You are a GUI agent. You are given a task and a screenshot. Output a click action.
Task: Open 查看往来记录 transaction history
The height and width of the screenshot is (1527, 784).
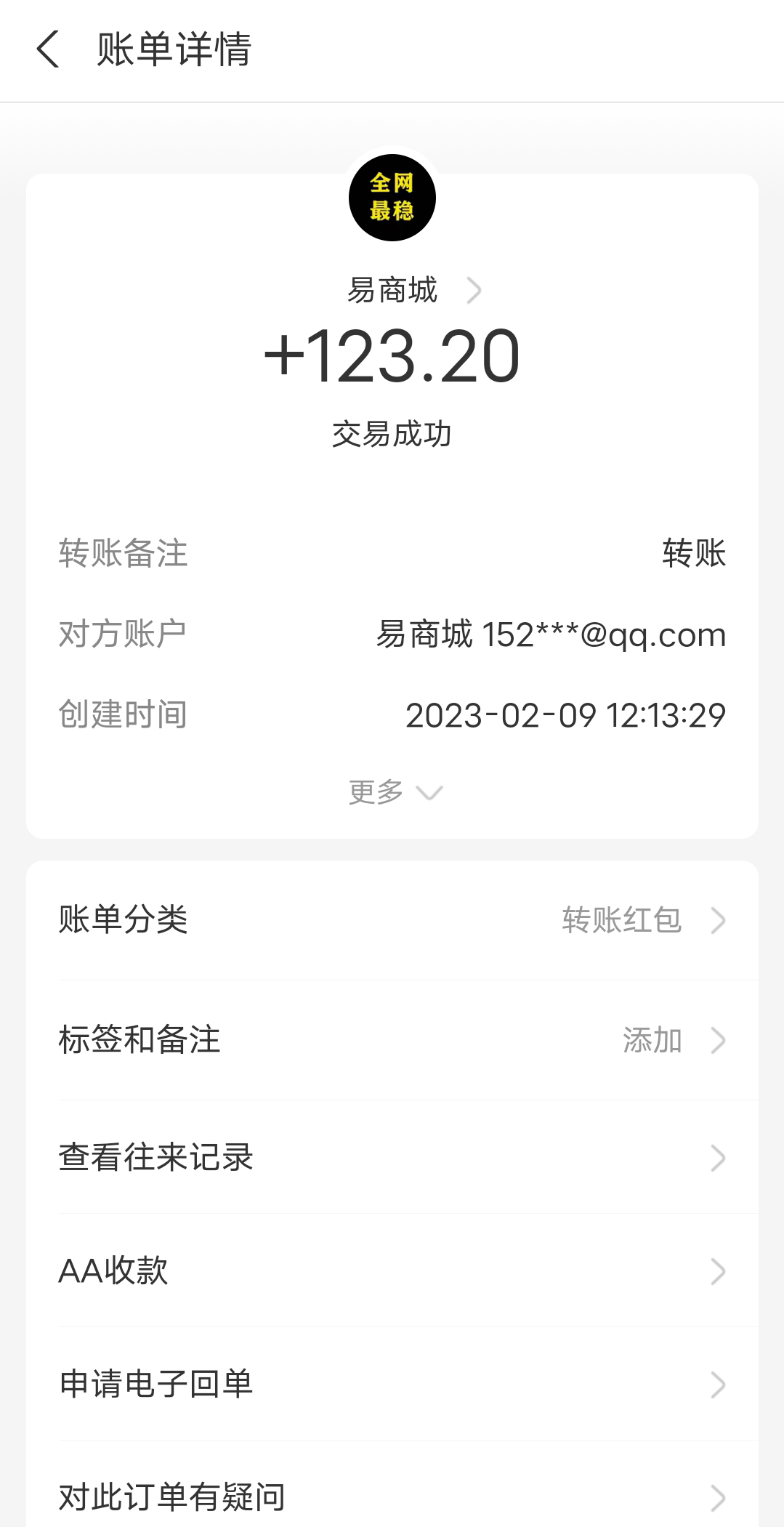pyautogui.click(x=392, y=1158)
